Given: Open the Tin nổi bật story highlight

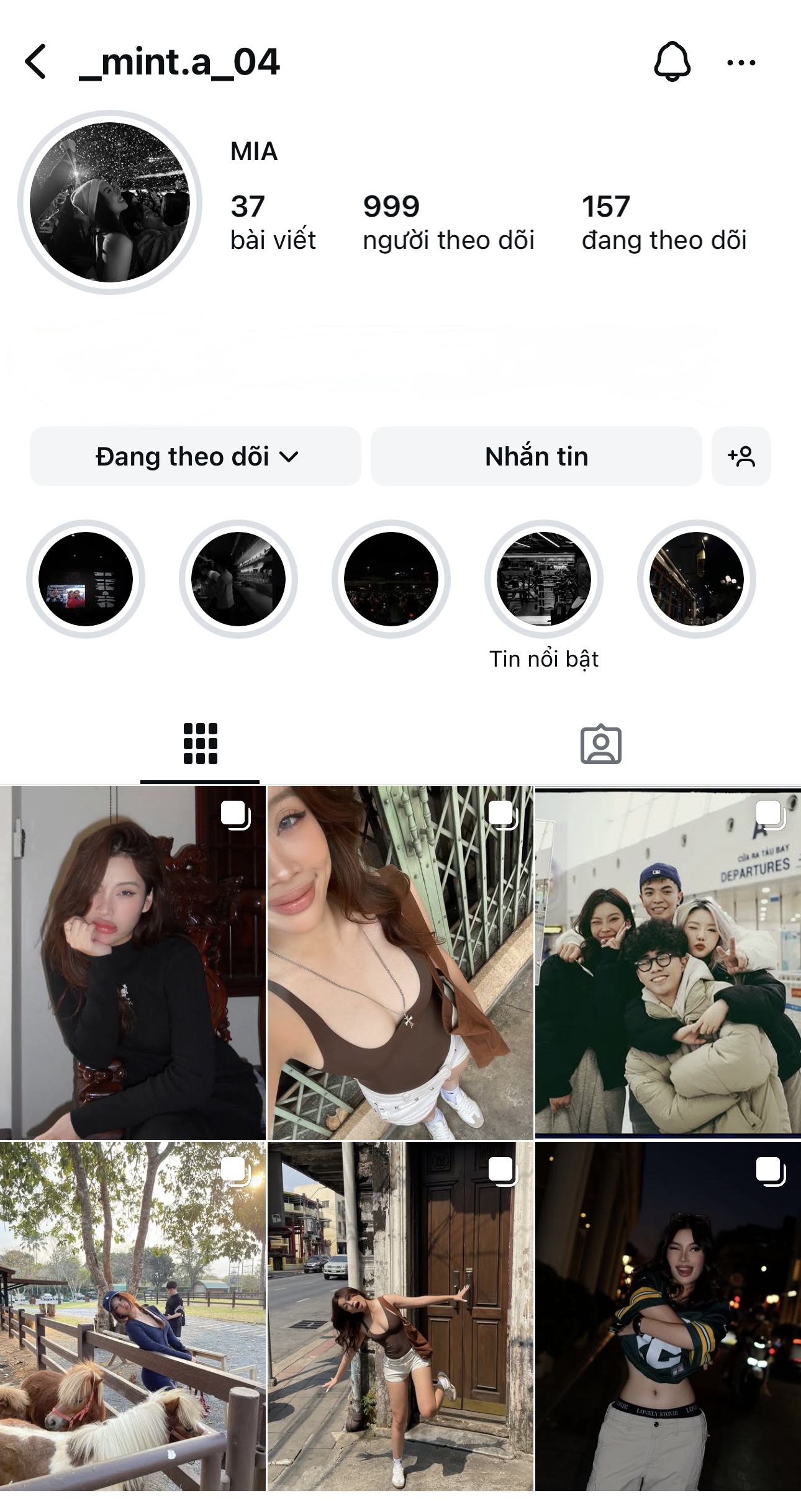Looking at the screenshot, I should coord(543,579).
